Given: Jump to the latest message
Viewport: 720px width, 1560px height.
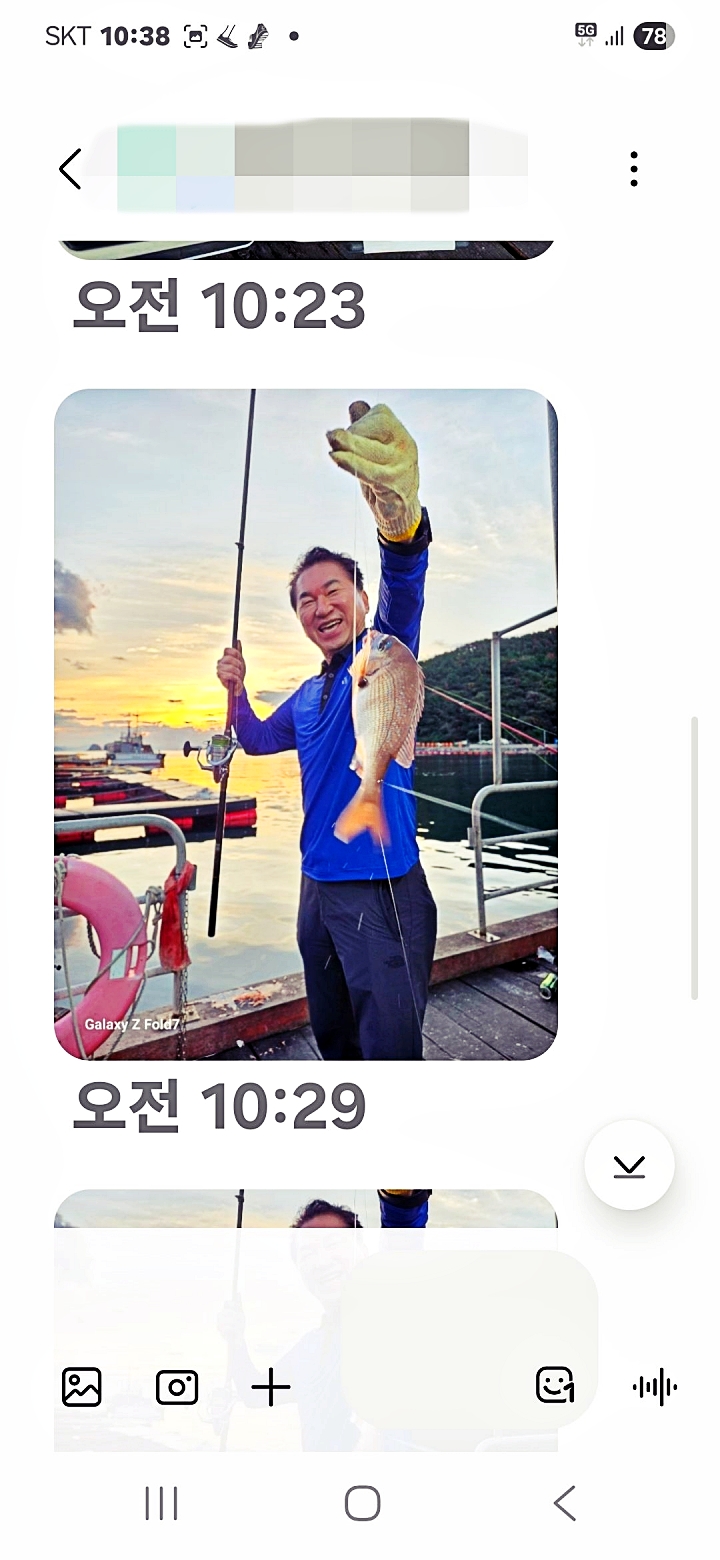Looking at the screenshot, I should click(629, 1165).
